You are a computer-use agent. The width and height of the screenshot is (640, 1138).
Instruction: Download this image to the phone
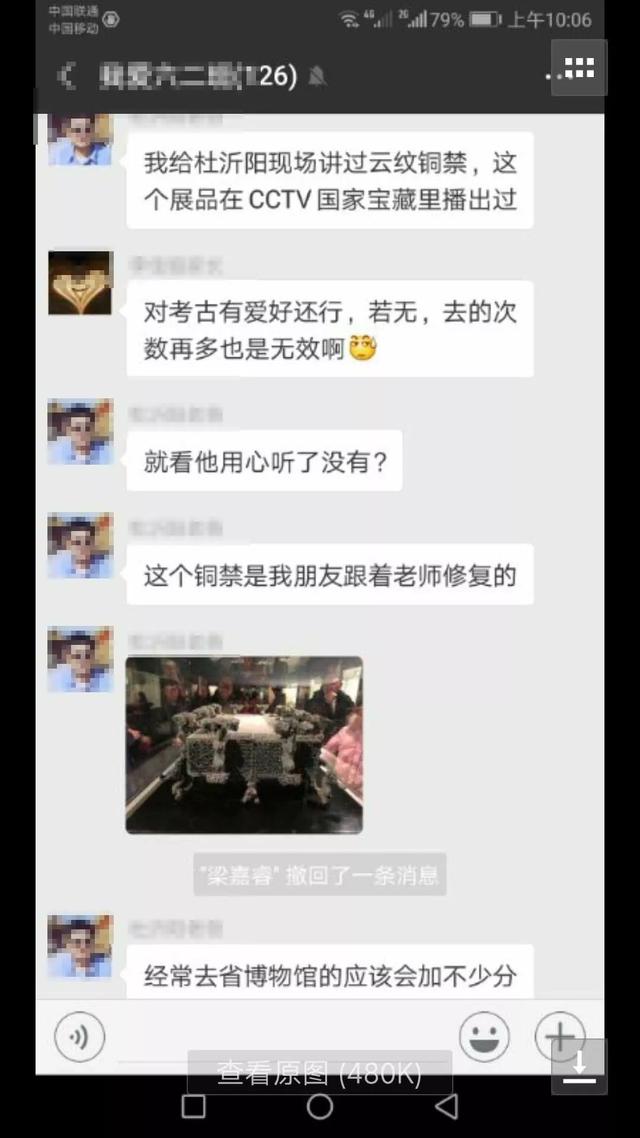point(579,1066)
